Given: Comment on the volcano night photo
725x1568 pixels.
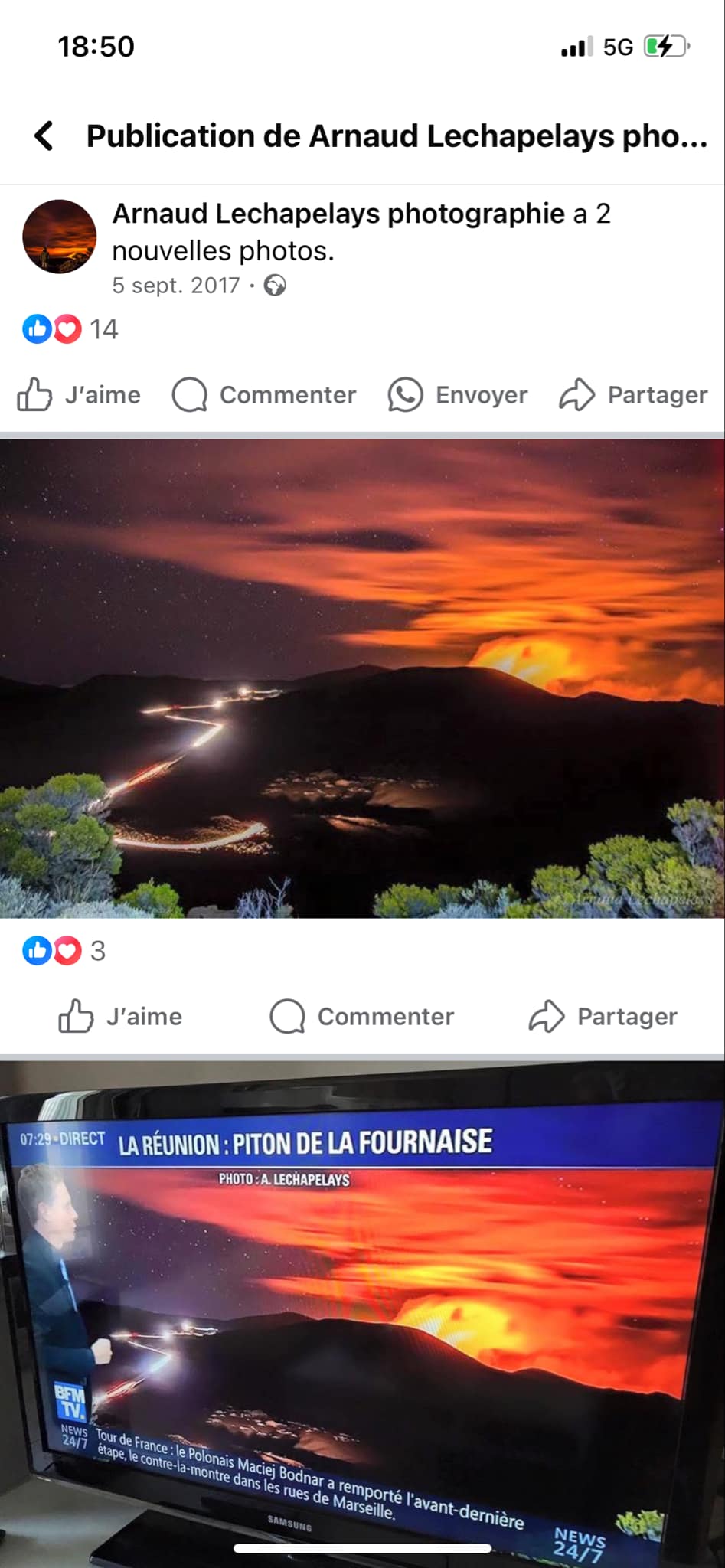Looking at the screenshot, I should coord(362,1017).
